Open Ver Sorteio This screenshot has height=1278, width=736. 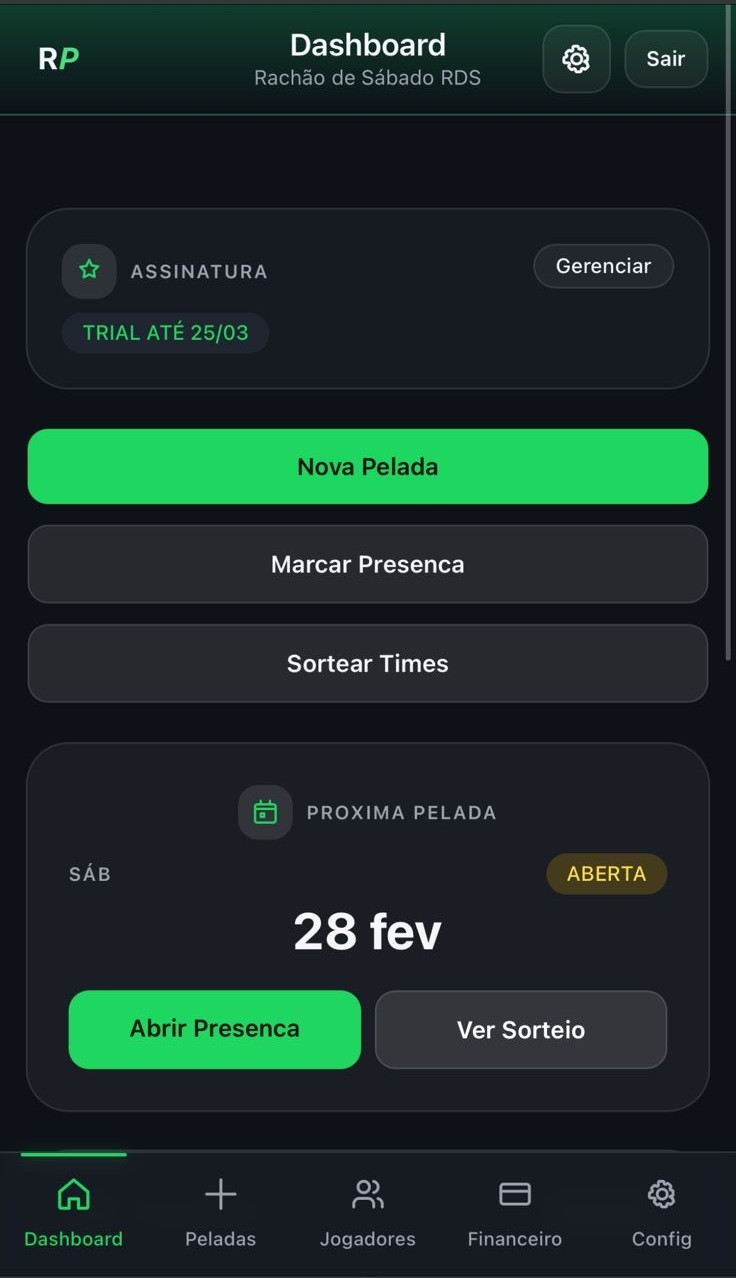point(520,1030)
